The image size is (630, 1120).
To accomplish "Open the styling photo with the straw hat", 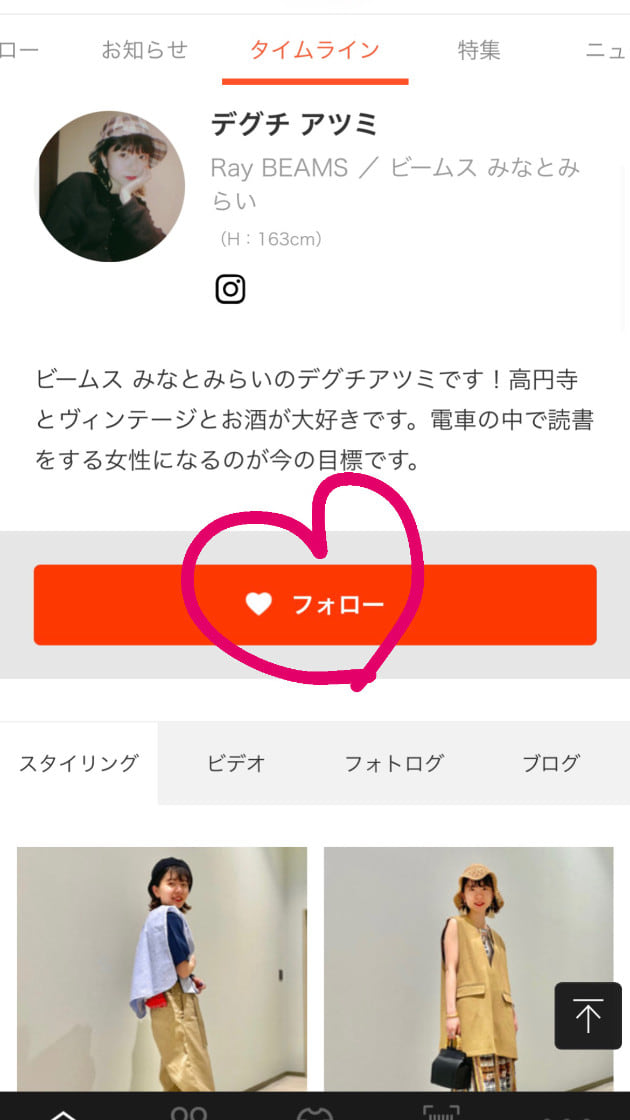I will pyautogui.click(x=468, y=968).
